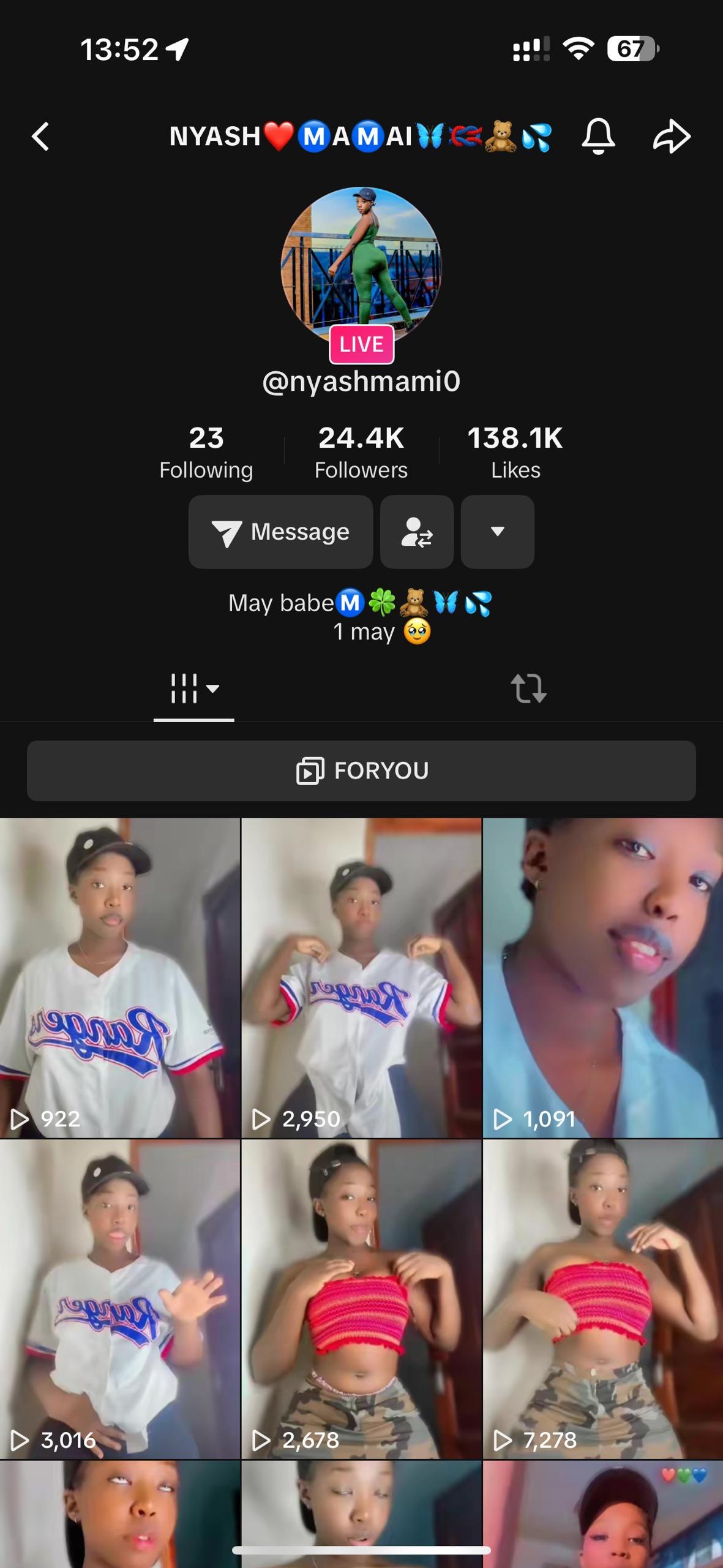
Task: Play the video with 922 views
Action: [119, 978]
